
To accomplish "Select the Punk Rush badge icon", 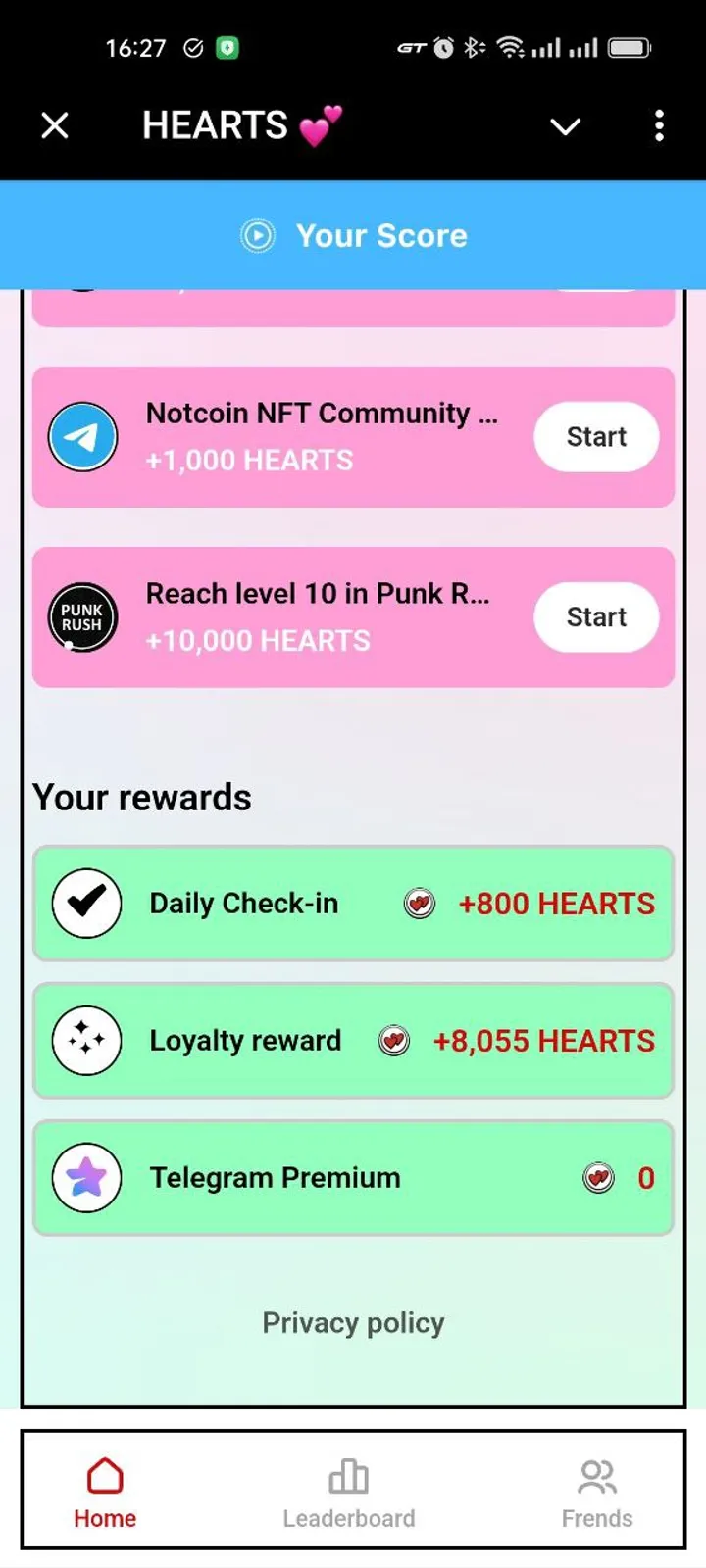I will [x=83, y=617].
